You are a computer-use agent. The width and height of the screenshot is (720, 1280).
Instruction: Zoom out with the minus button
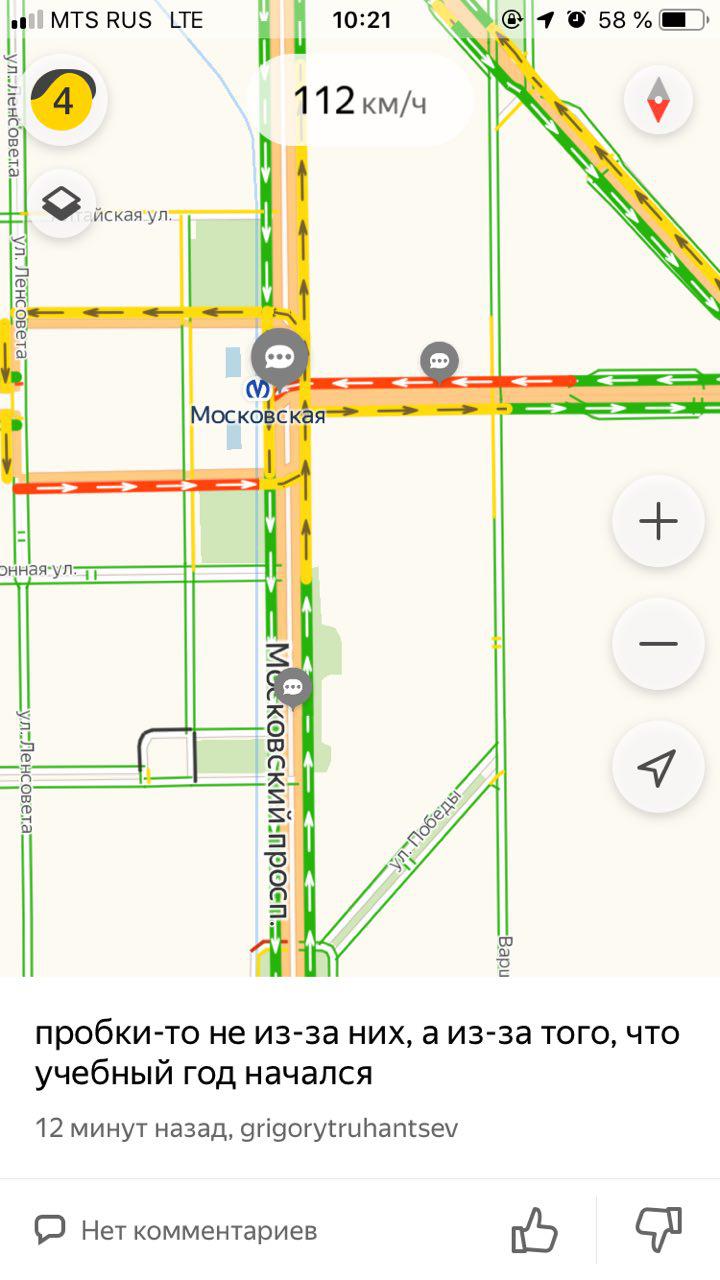[658, 644]
